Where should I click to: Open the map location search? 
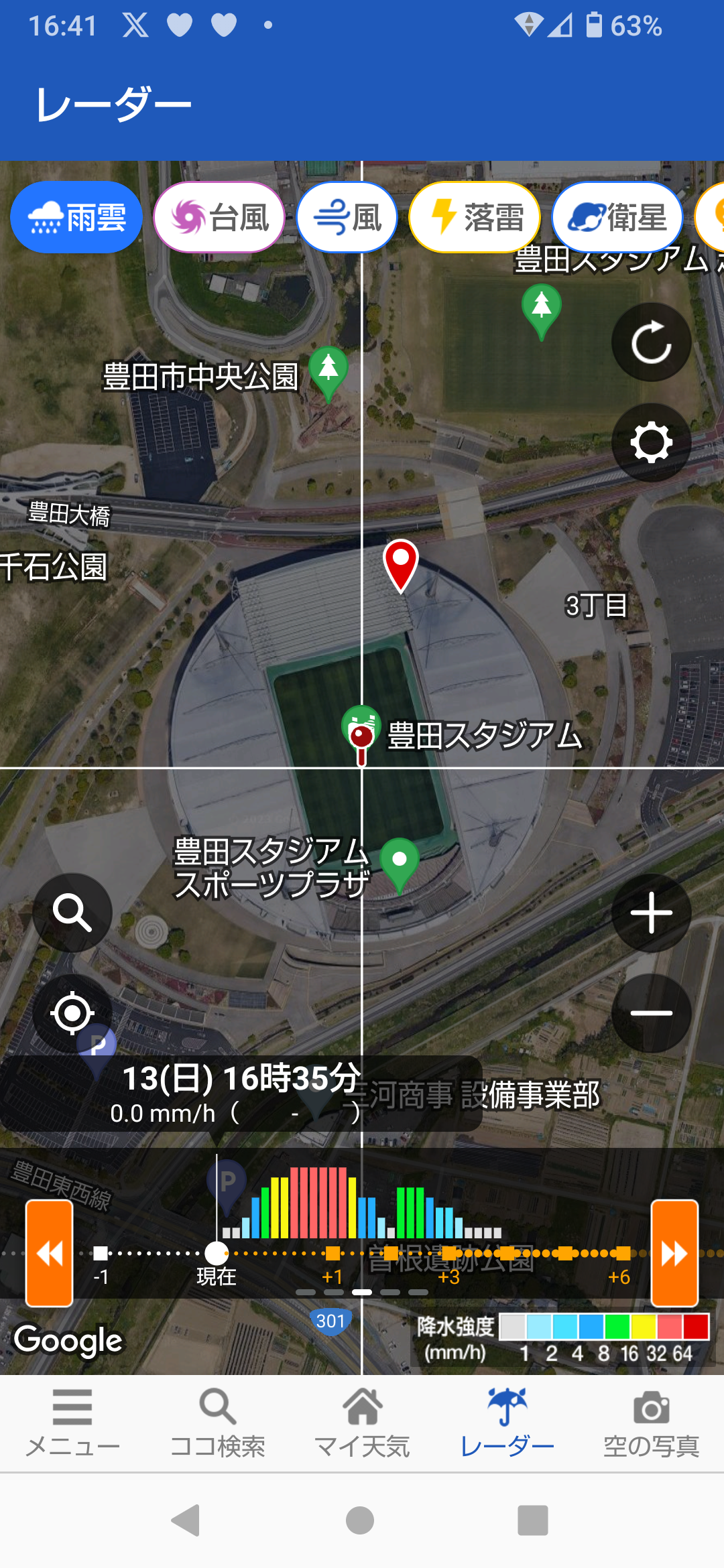[72, 913]
